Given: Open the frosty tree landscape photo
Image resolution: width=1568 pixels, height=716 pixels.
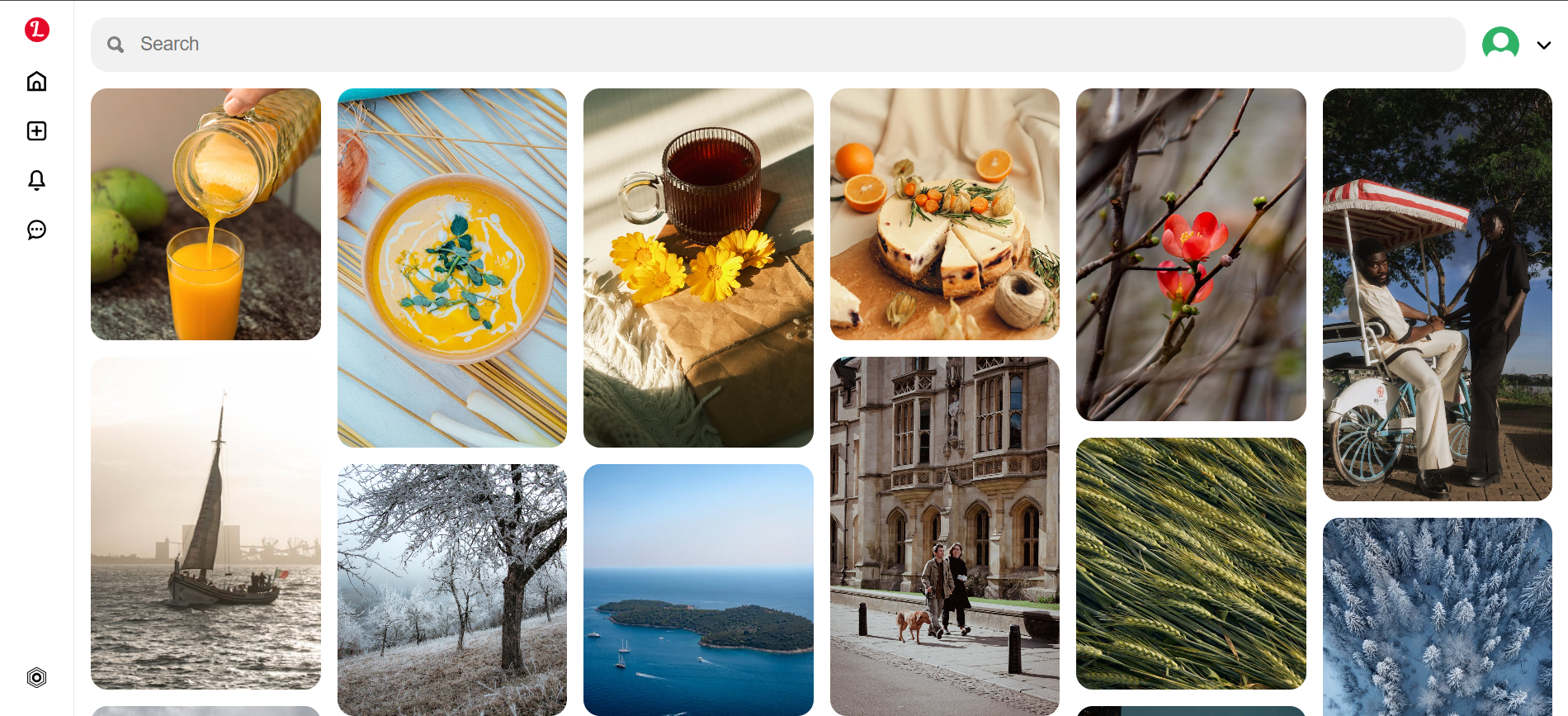Looking at the screenshot, I should pos(451,589).
